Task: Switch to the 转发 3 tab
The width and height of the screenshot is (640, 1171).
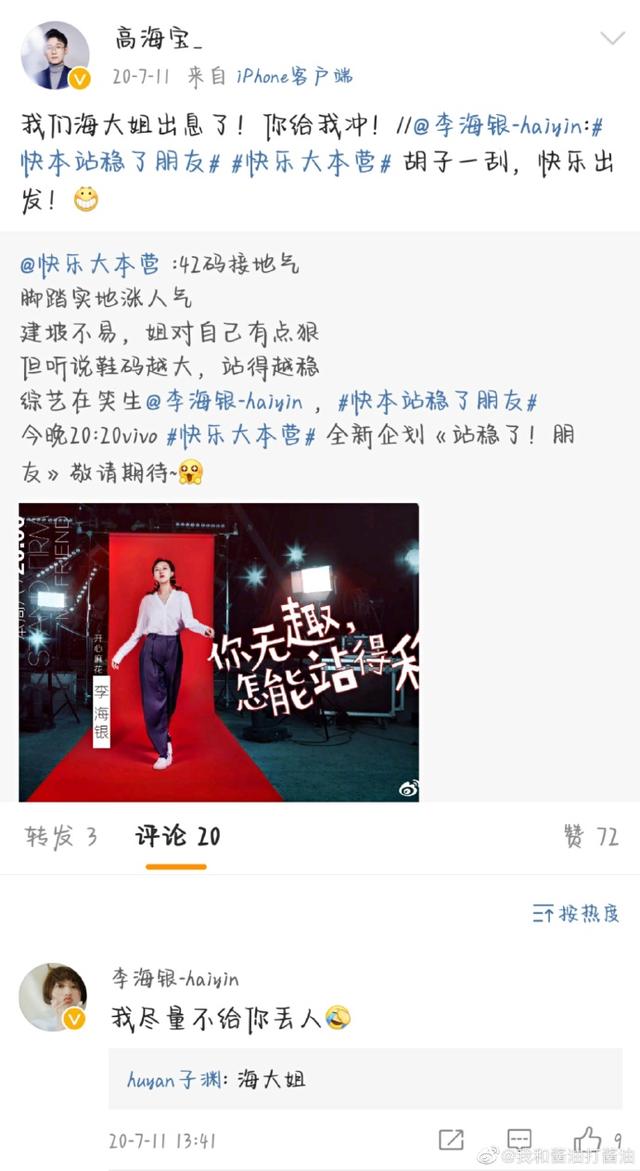Action: (x=61, y=836)
